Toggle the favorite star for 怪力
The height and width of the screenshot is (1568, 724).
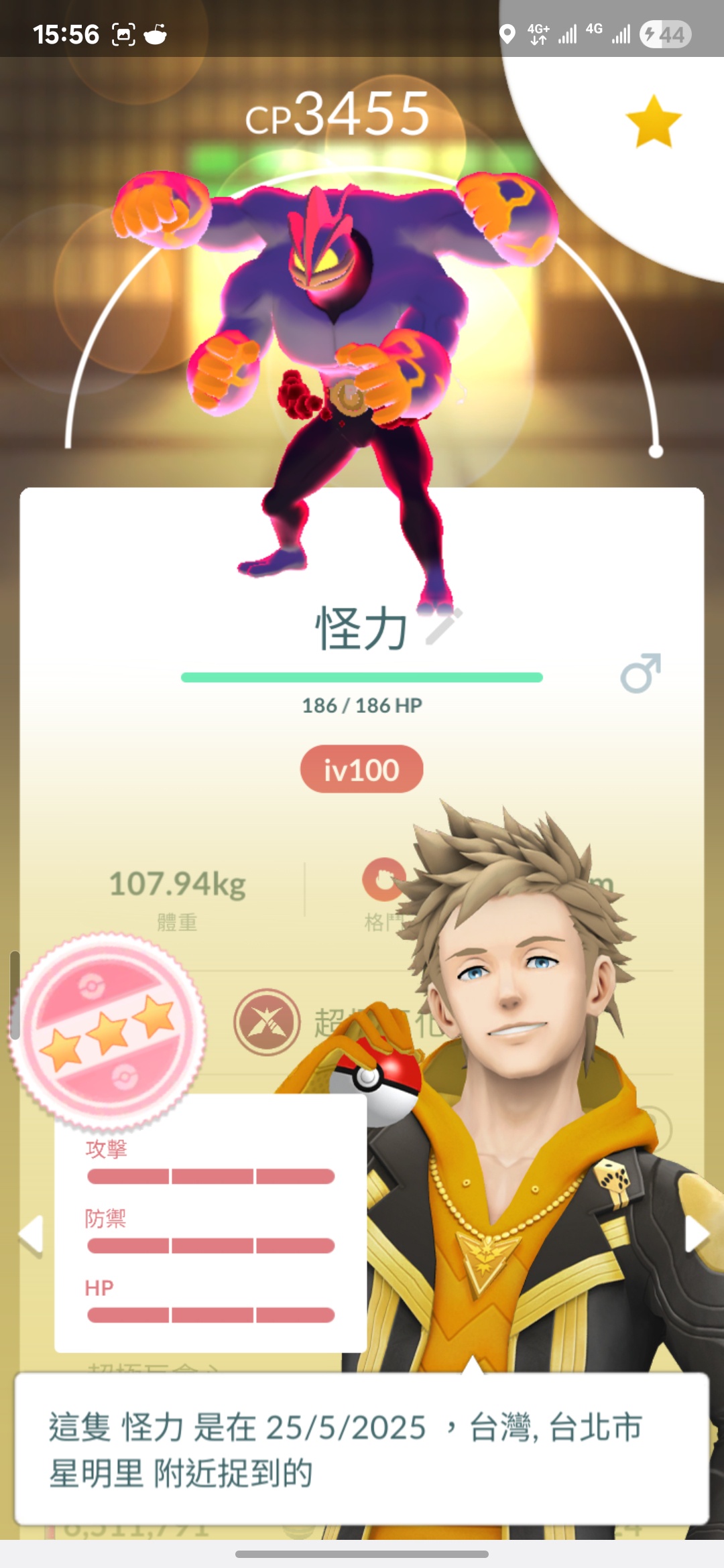pyautogui.click(x=653, y=122)
